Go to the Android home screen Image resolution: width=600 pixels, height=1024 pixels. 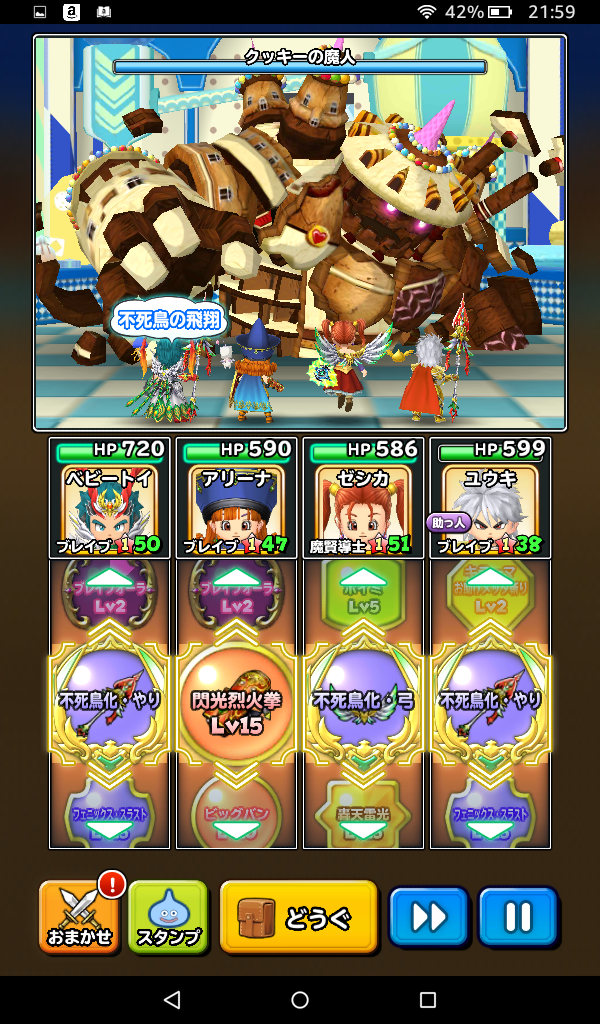pos(300,1000)
